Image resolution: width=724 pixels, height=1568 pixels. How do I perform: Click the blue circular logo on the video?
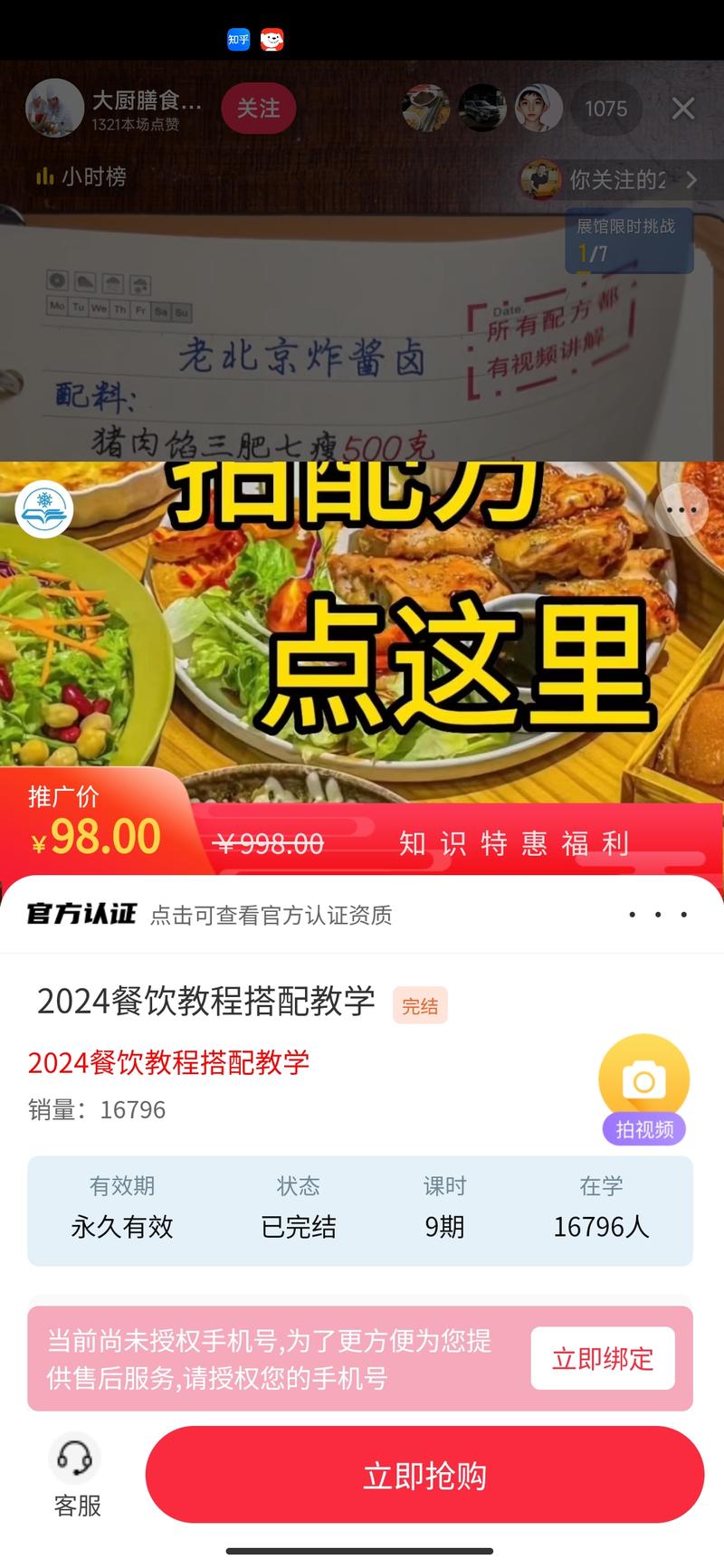pyautogui.click(x=44, y=509)
